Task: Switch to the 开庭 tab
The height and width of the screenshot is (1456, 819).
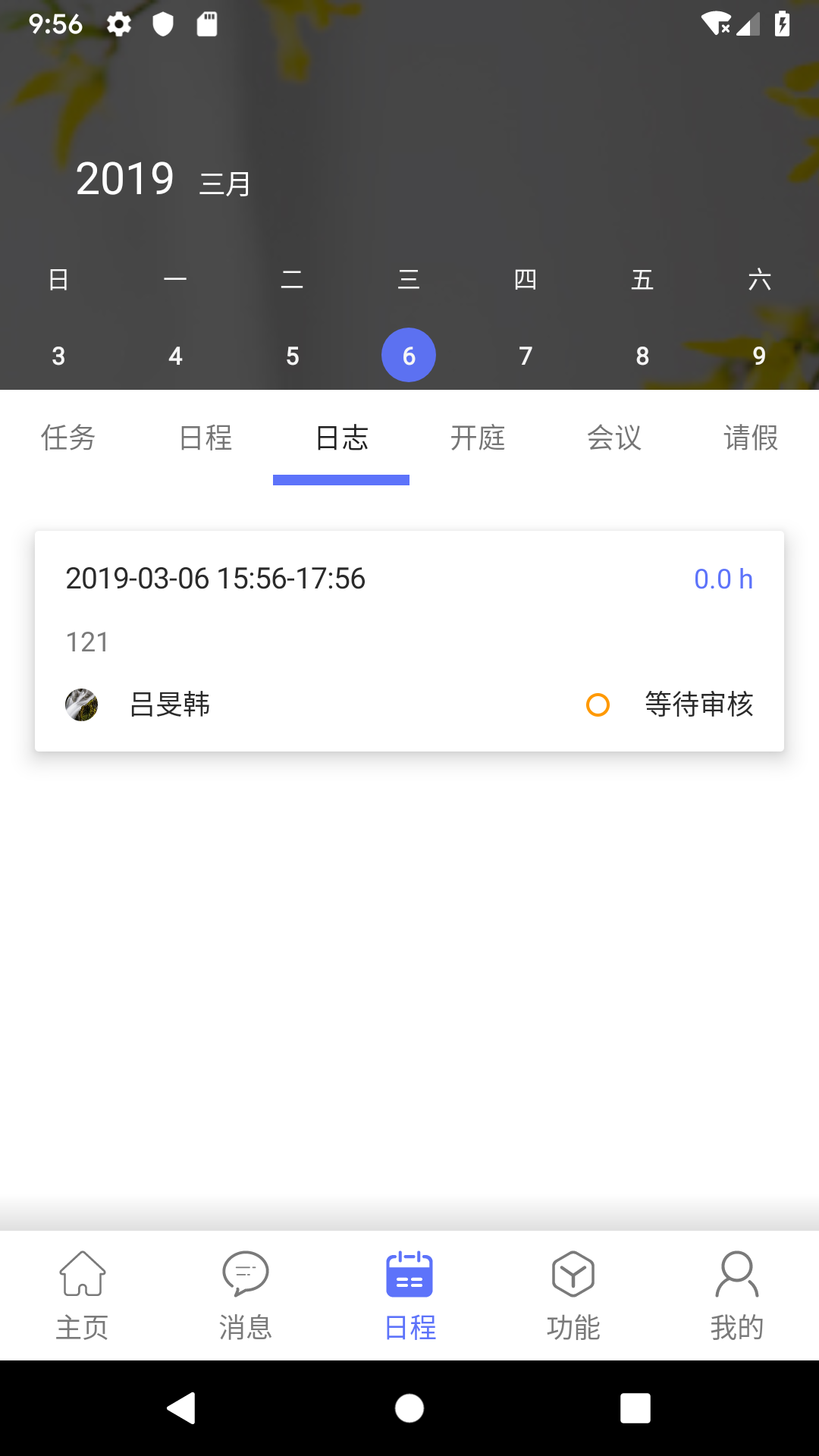Action: pos(478,438)
